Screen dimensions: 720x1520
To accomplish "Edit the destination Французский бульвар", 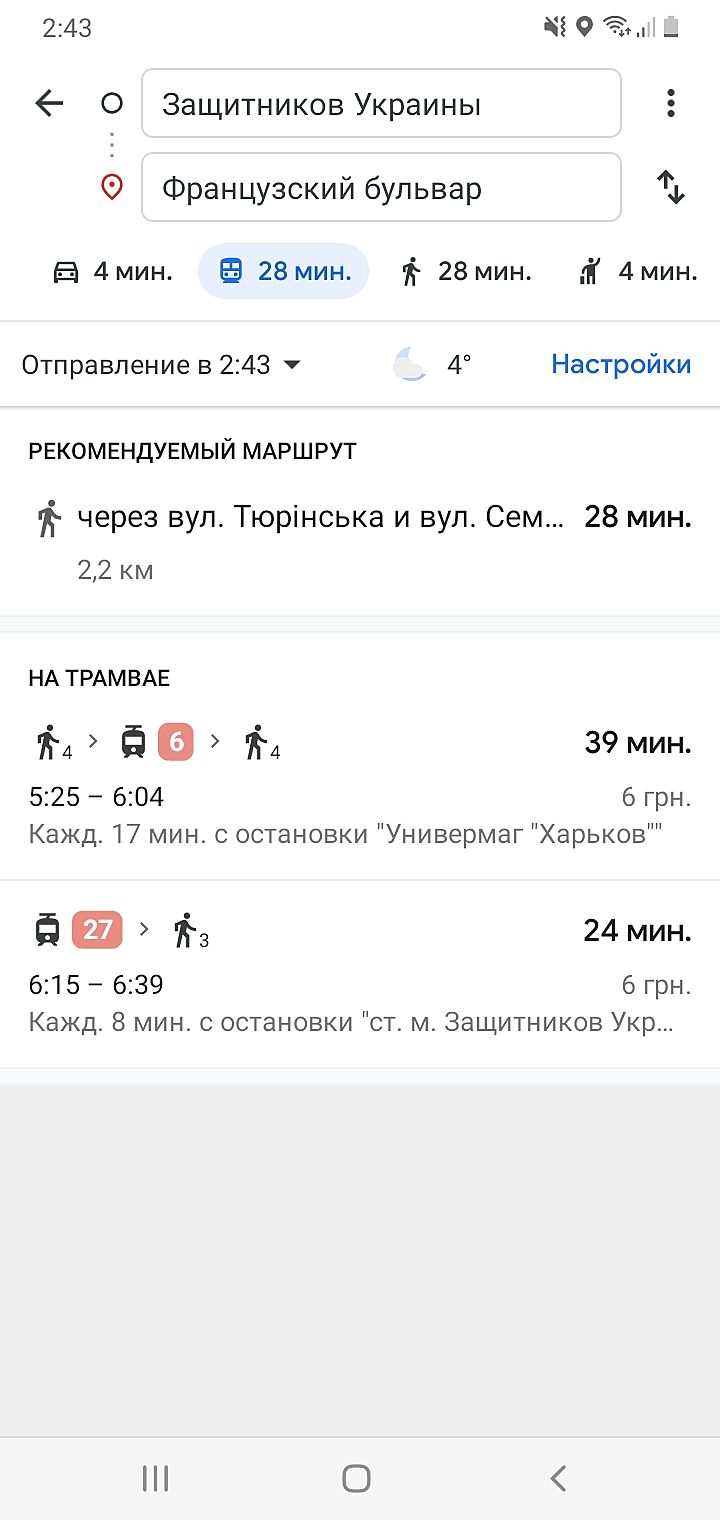I will (380, 188).
